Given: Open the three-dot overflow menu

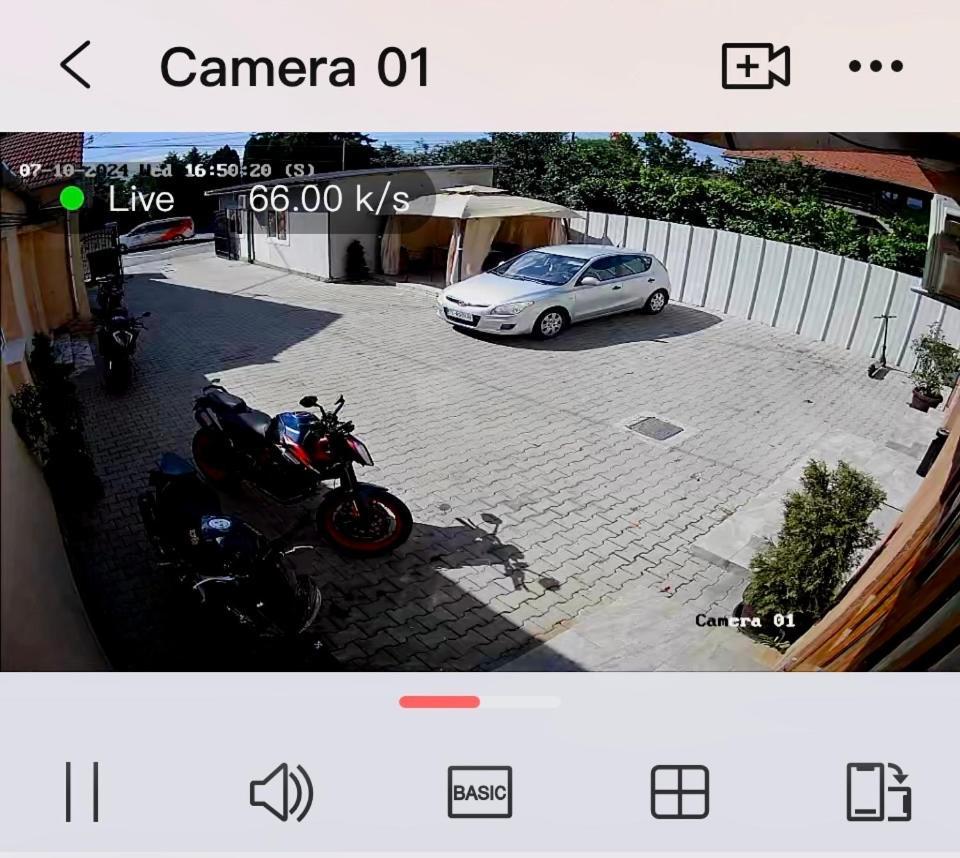Looking at the screenshot, I should click(x=875, y=66).
